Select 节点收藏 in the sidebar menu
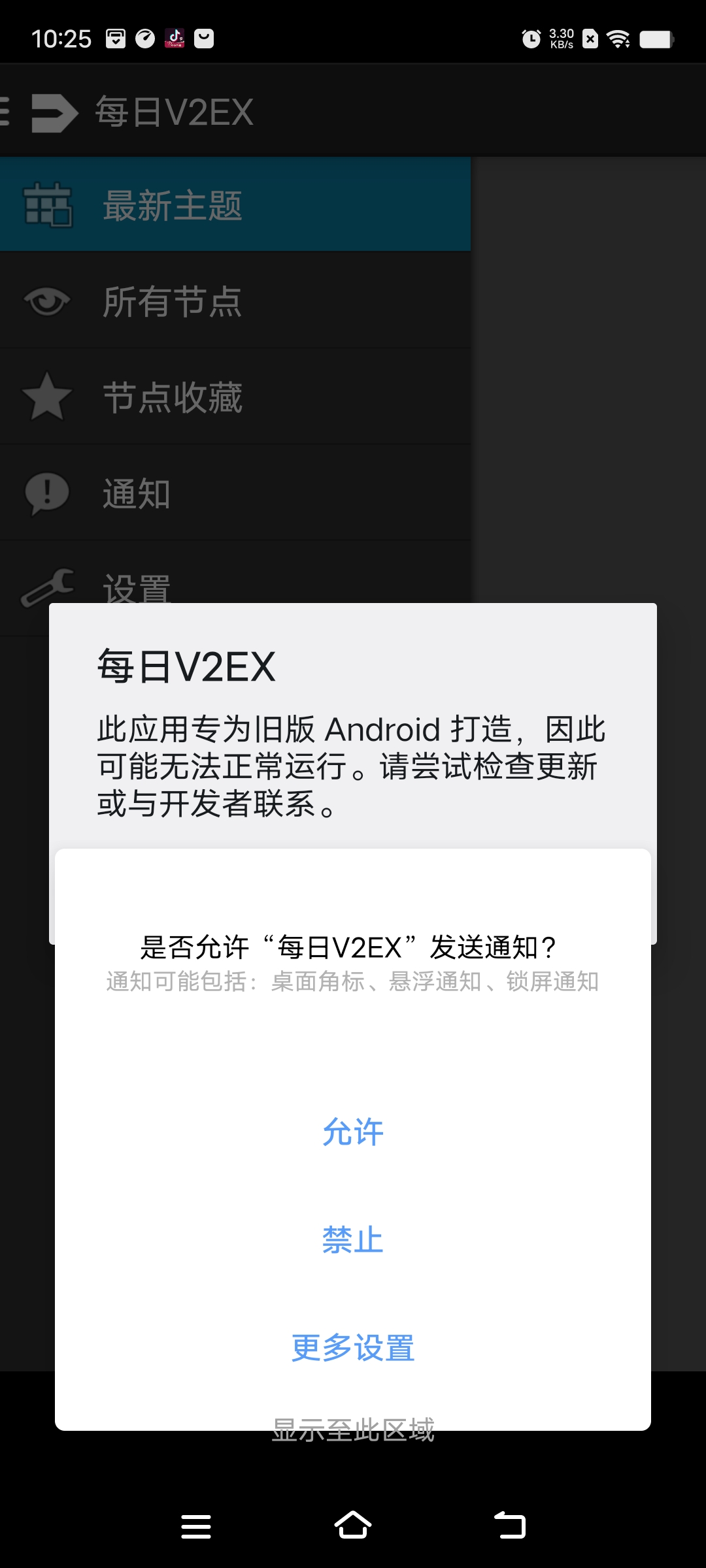 [173, 397]
